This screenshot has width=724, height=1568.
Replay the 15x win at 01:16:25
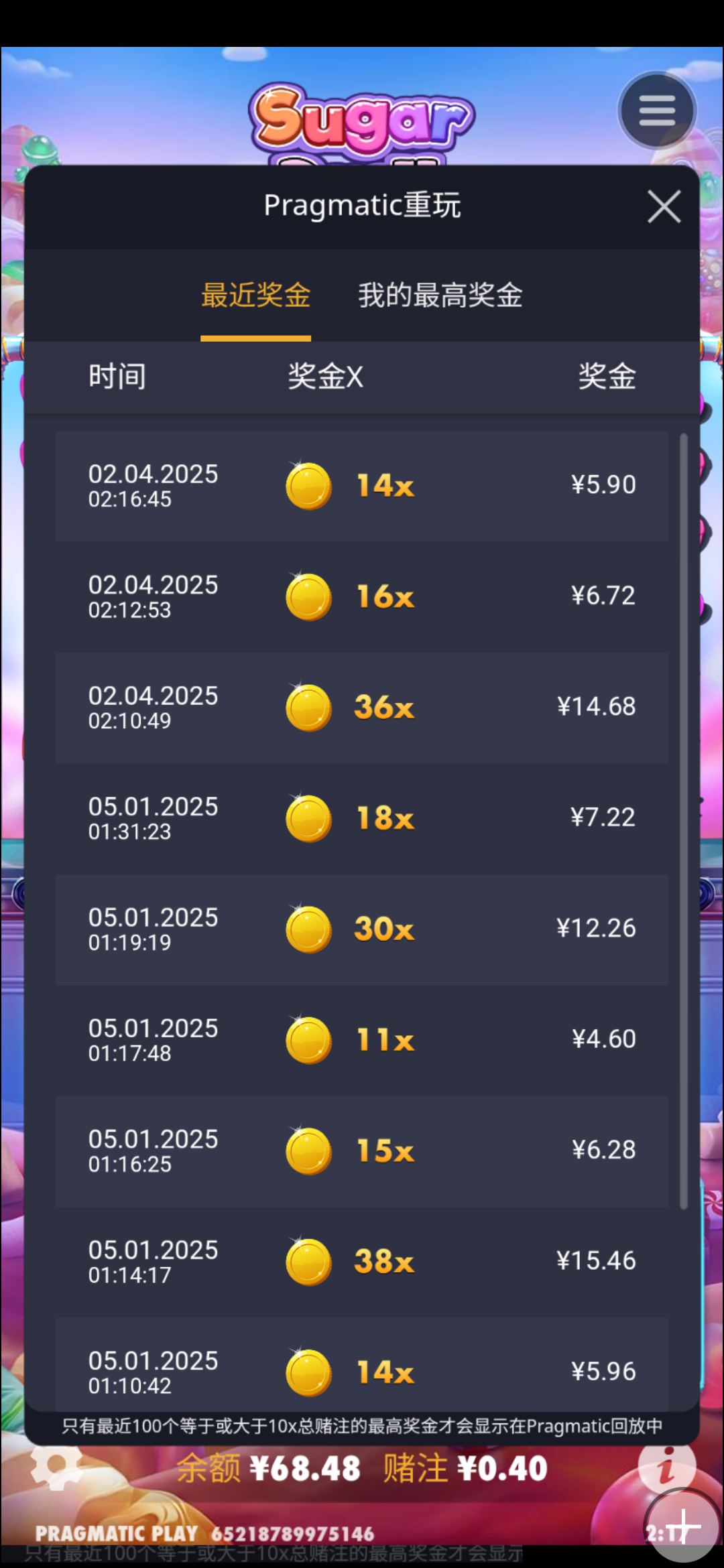pyautogui.click(x=362, y=1151)
